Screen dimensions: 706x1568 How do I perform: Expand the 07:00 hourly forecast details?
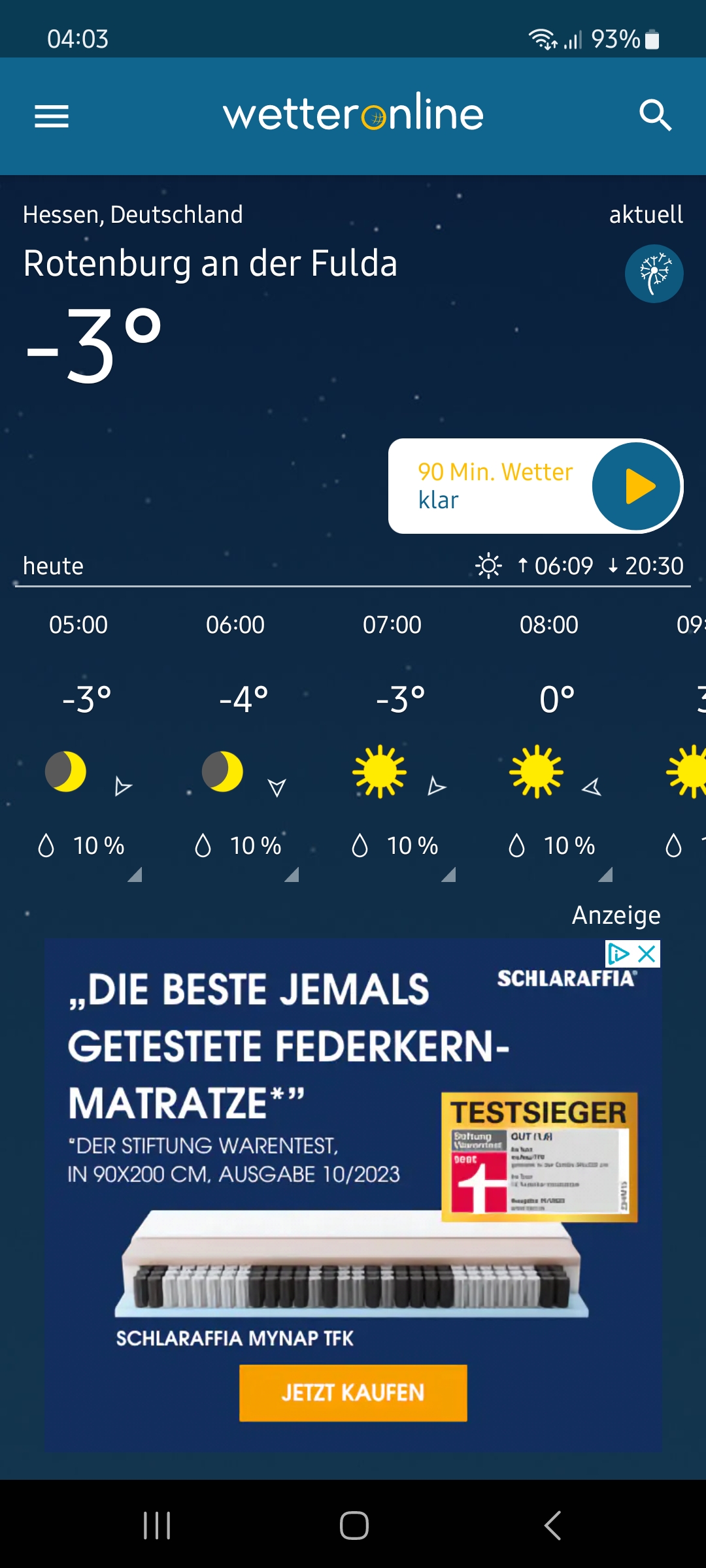coord(448,875)
